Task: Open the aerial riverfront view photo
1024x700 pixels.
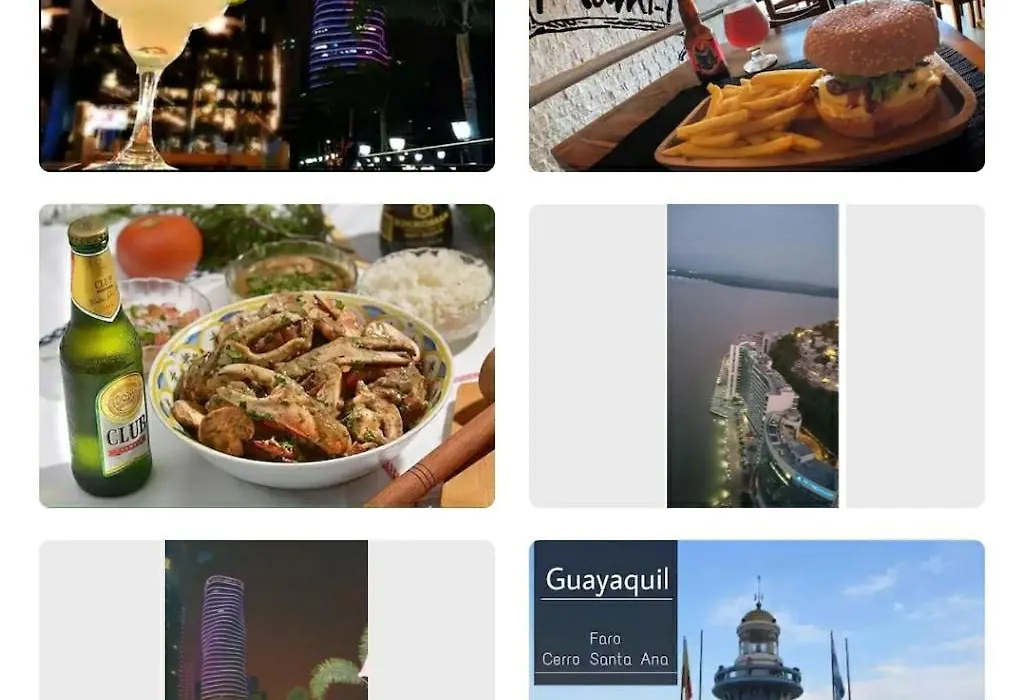Action: [753, 355]
